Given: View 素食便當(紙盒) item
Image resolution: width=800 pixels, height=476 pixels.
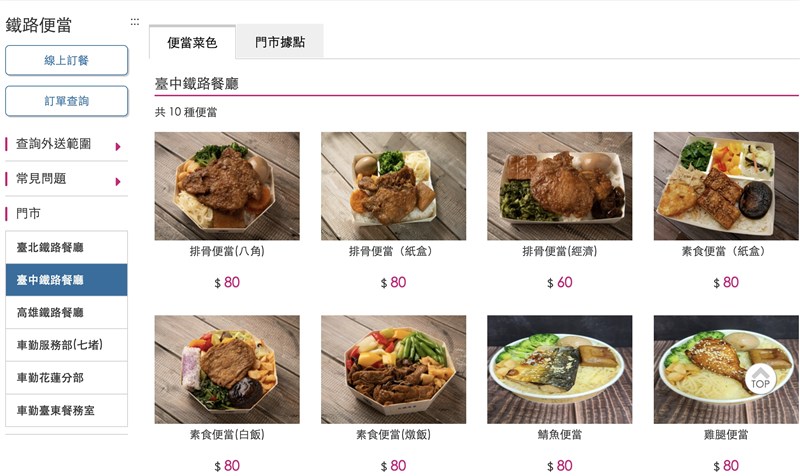Looking at the screenshot, I should click(725, 187).
